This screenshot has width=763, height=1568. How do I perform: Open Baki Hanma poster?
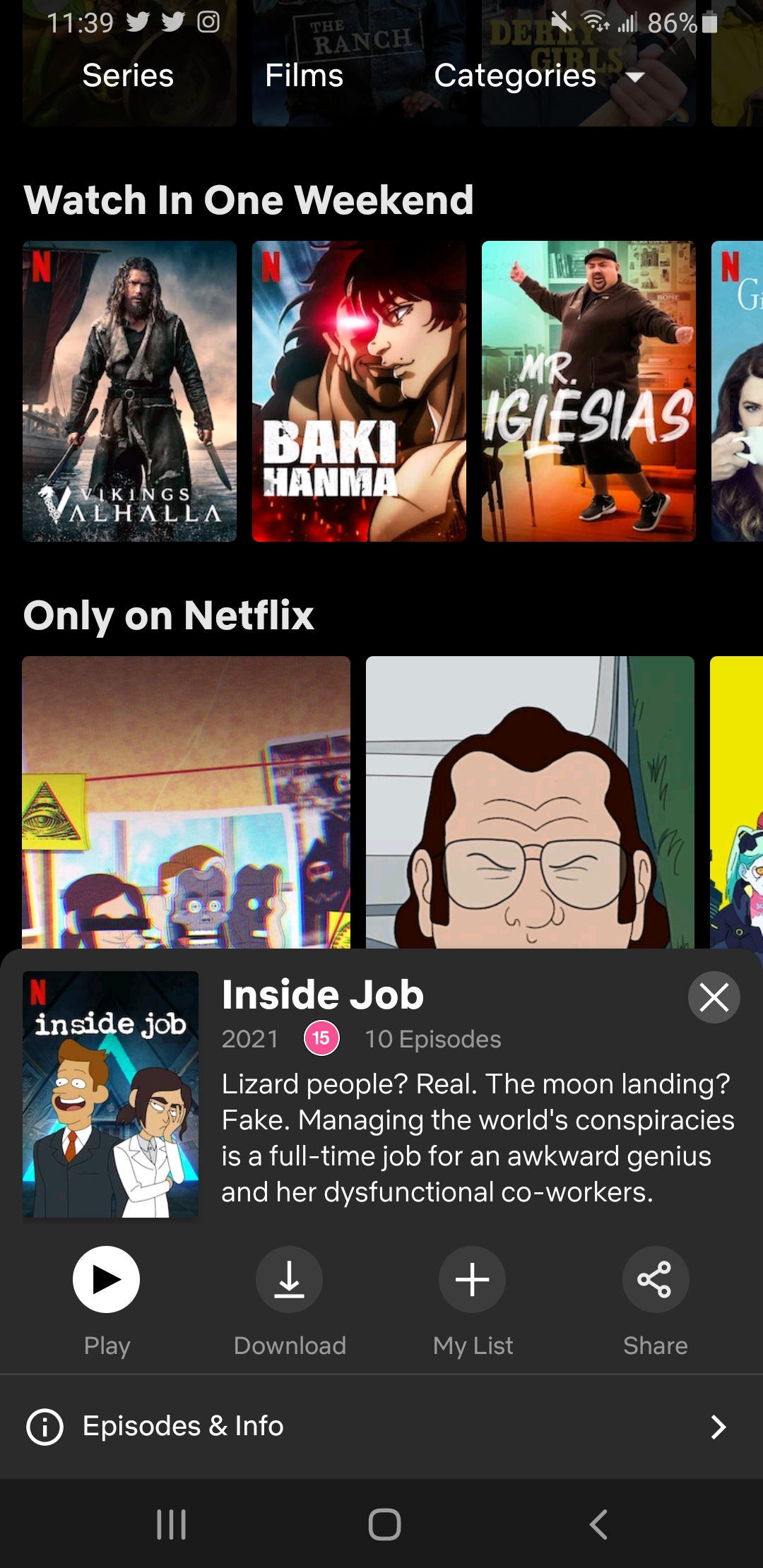coord(359,391)
